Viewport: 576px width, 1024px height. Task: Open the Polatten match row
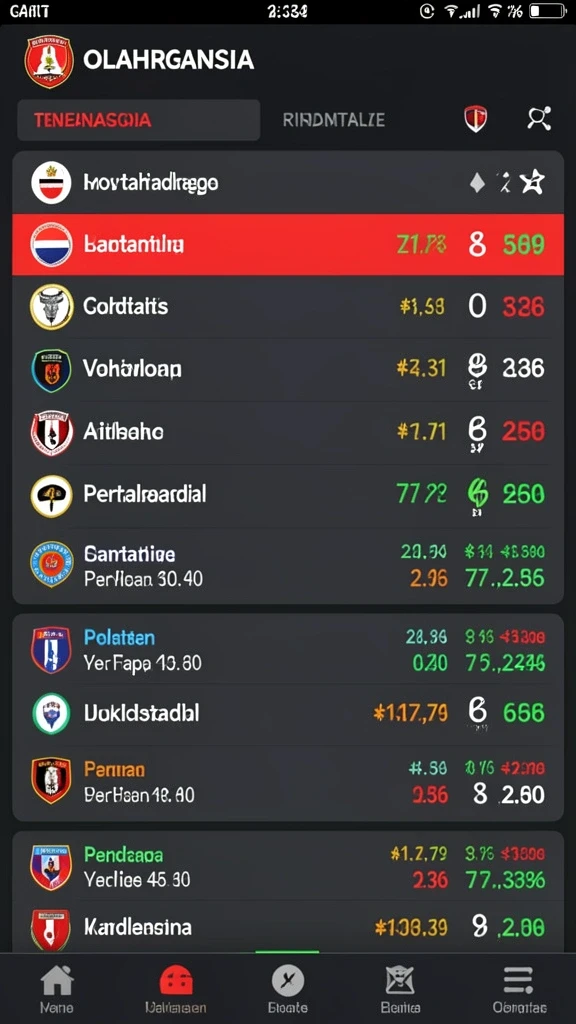click(288, 649)
